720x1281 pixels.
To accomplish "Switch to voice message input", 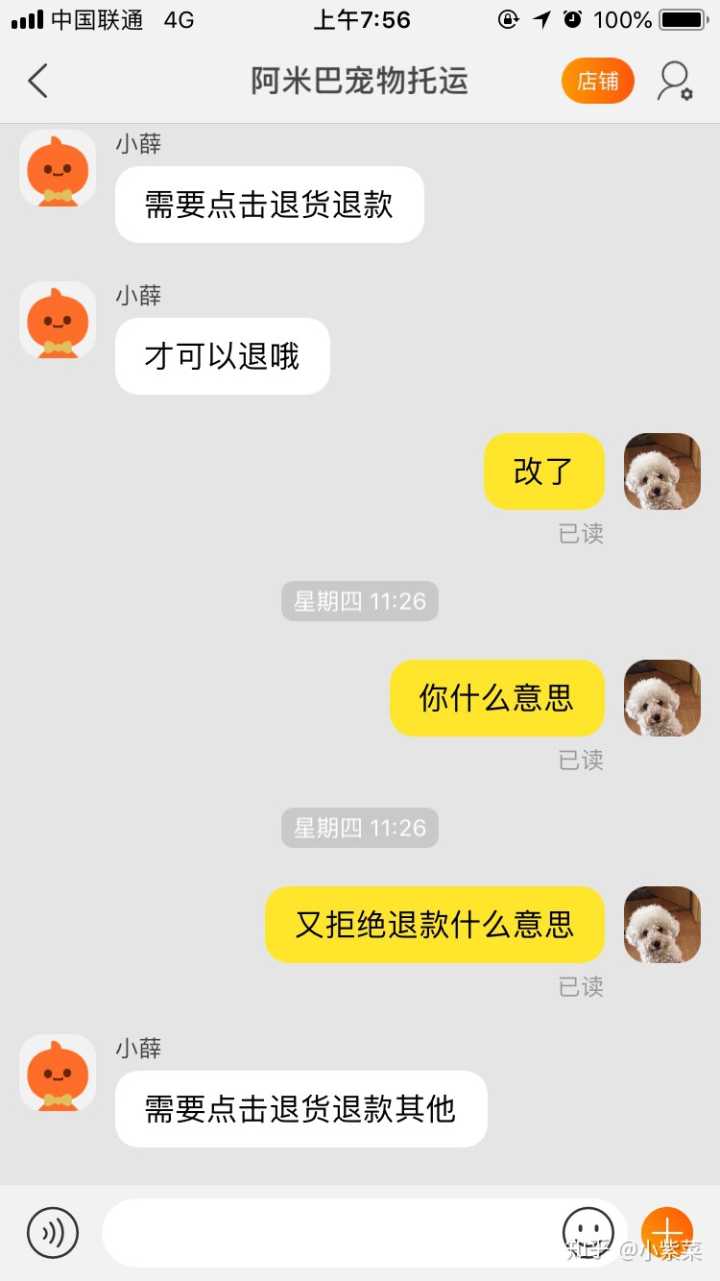I will [x=52, y=1232].
